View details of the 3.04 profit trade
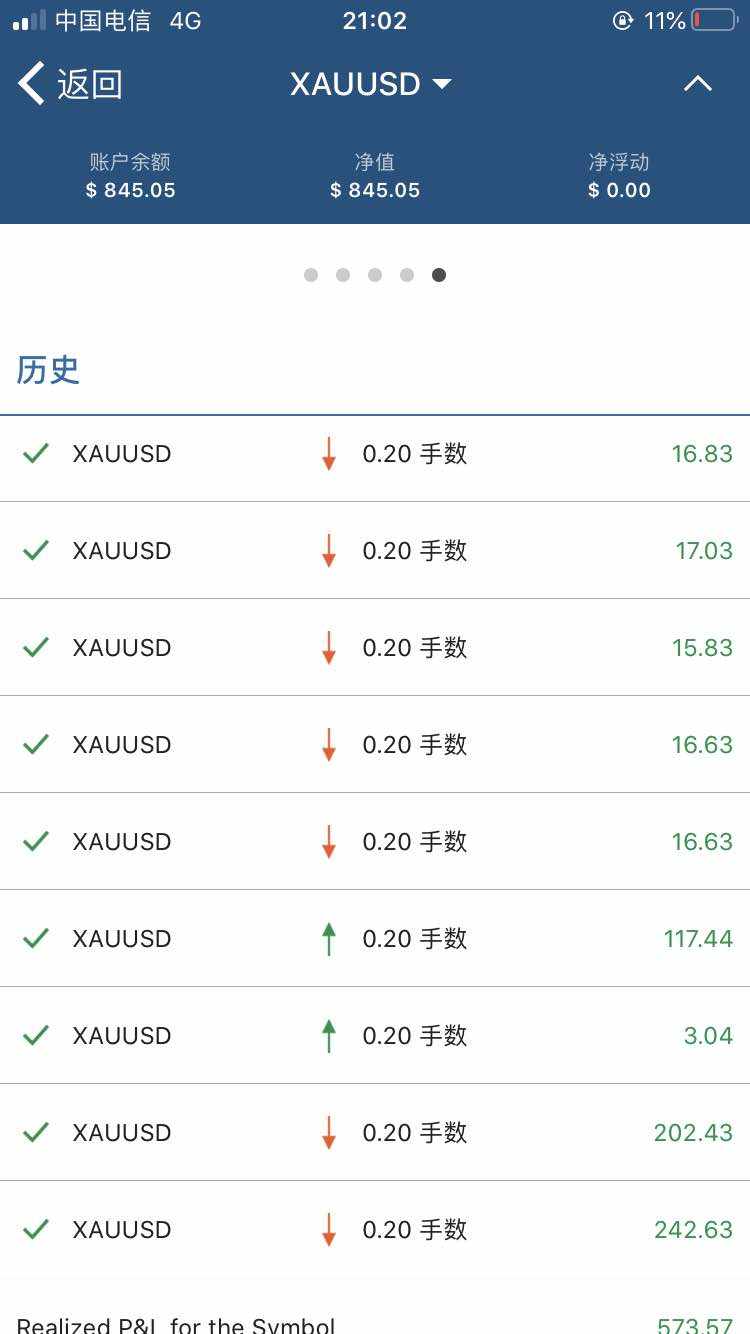 [375, 1036]
